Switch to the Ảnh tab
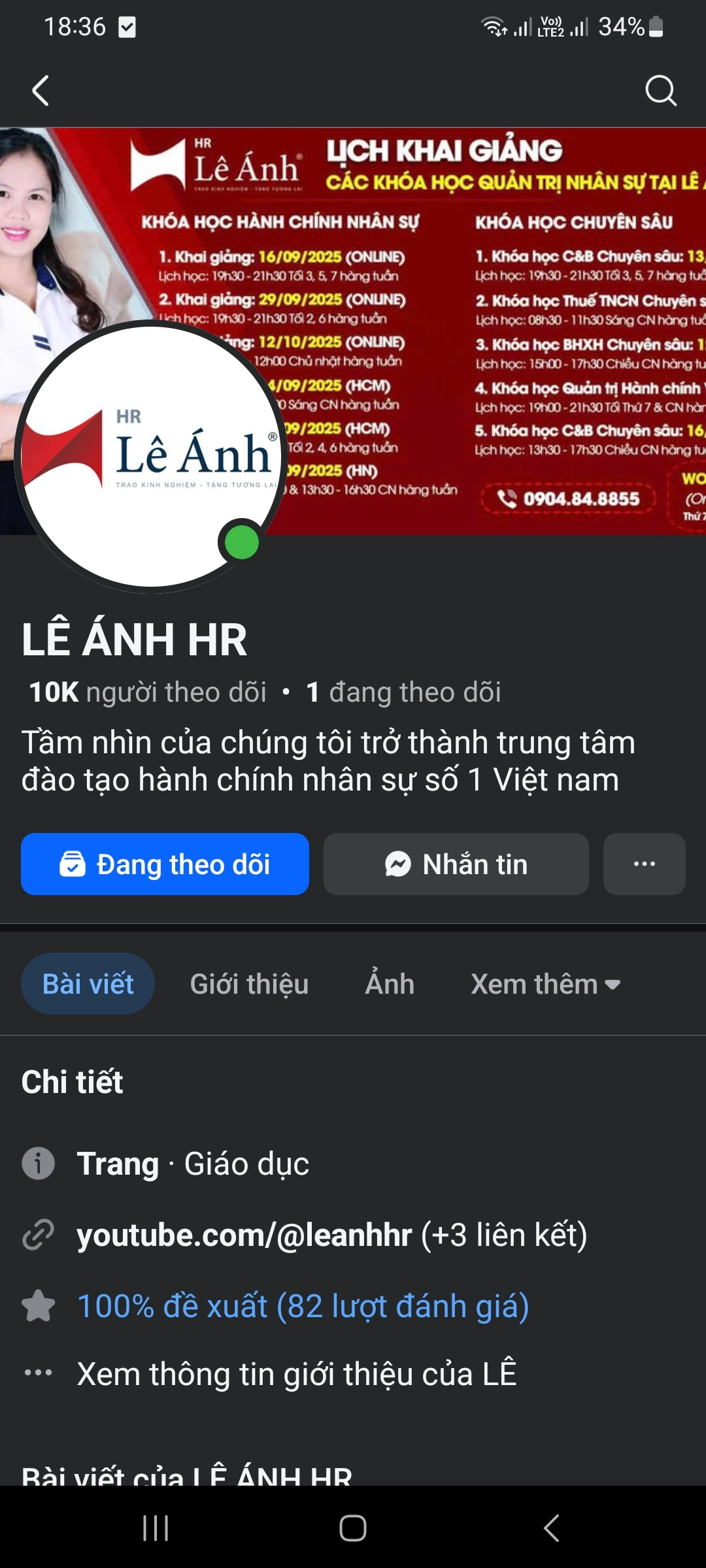The height and width of the screenshot is (1568, 706). click(x=390, y=983)
